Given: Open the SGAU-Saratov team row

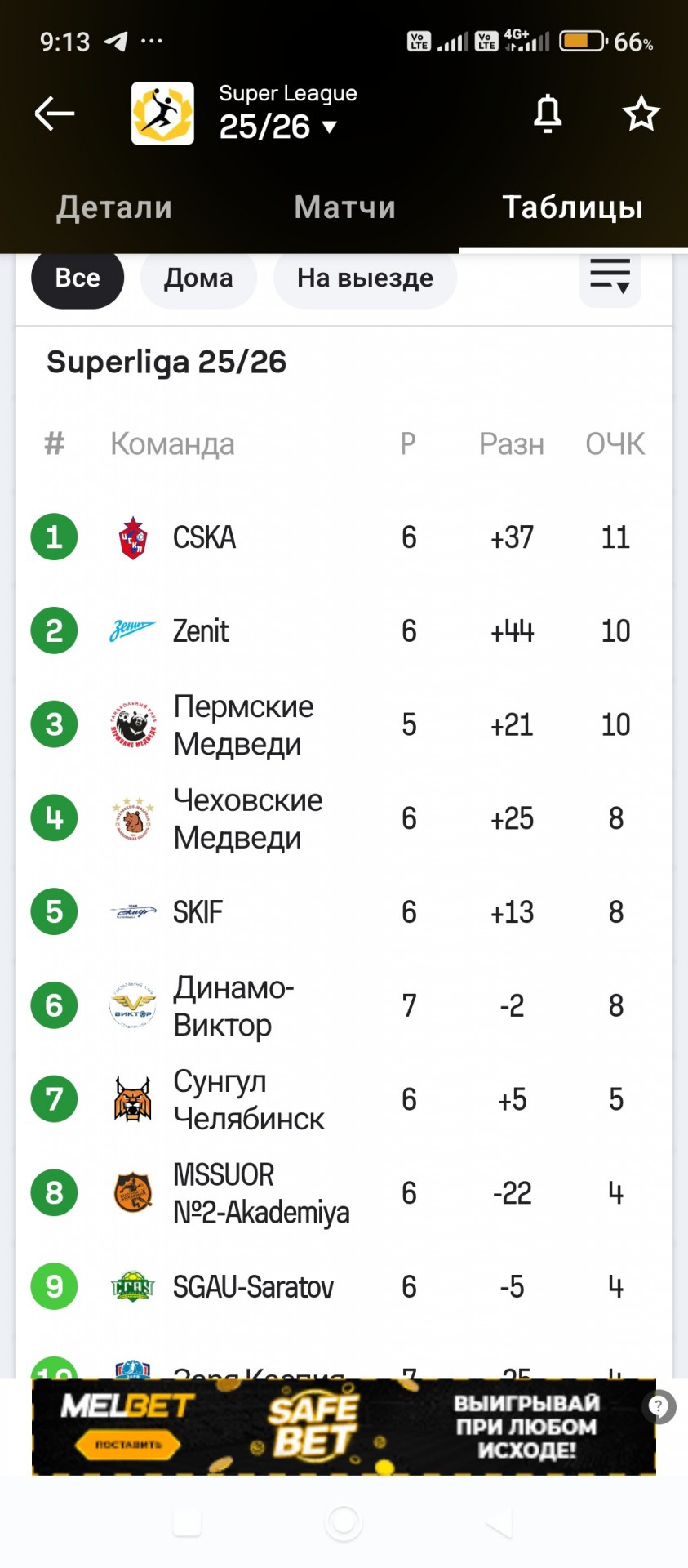Looking at the screenshot, I should [x=344, y=1287].
